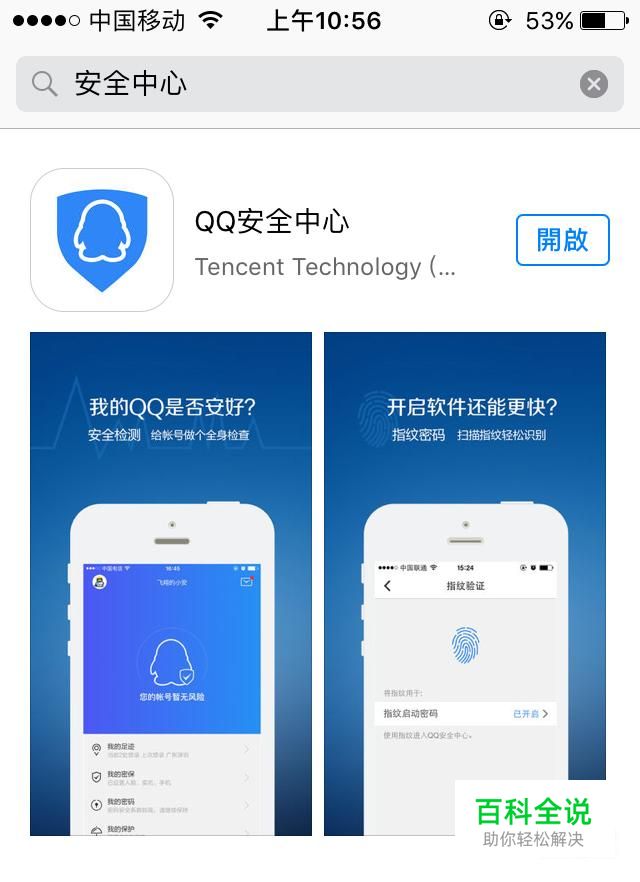Image resolution: width=640 pixels, height=882 pixels.
Task: Tap the search field containing 安全中心
Action: (300, 84)
